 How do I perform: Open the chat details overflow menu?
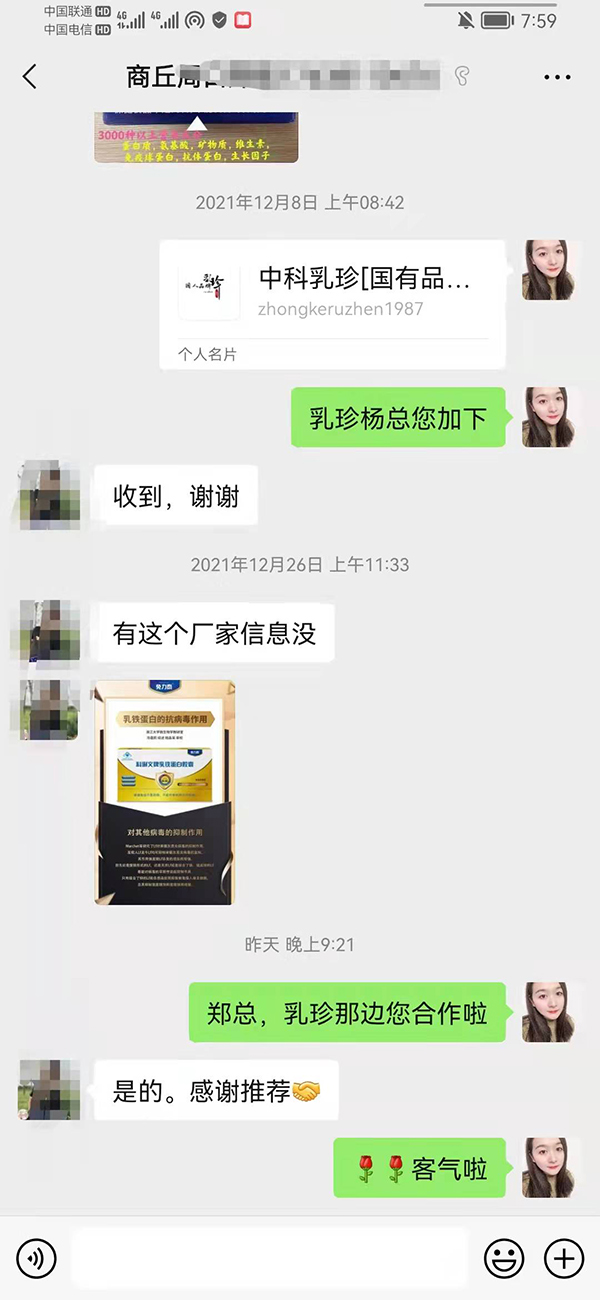click(x=556, y=77)
